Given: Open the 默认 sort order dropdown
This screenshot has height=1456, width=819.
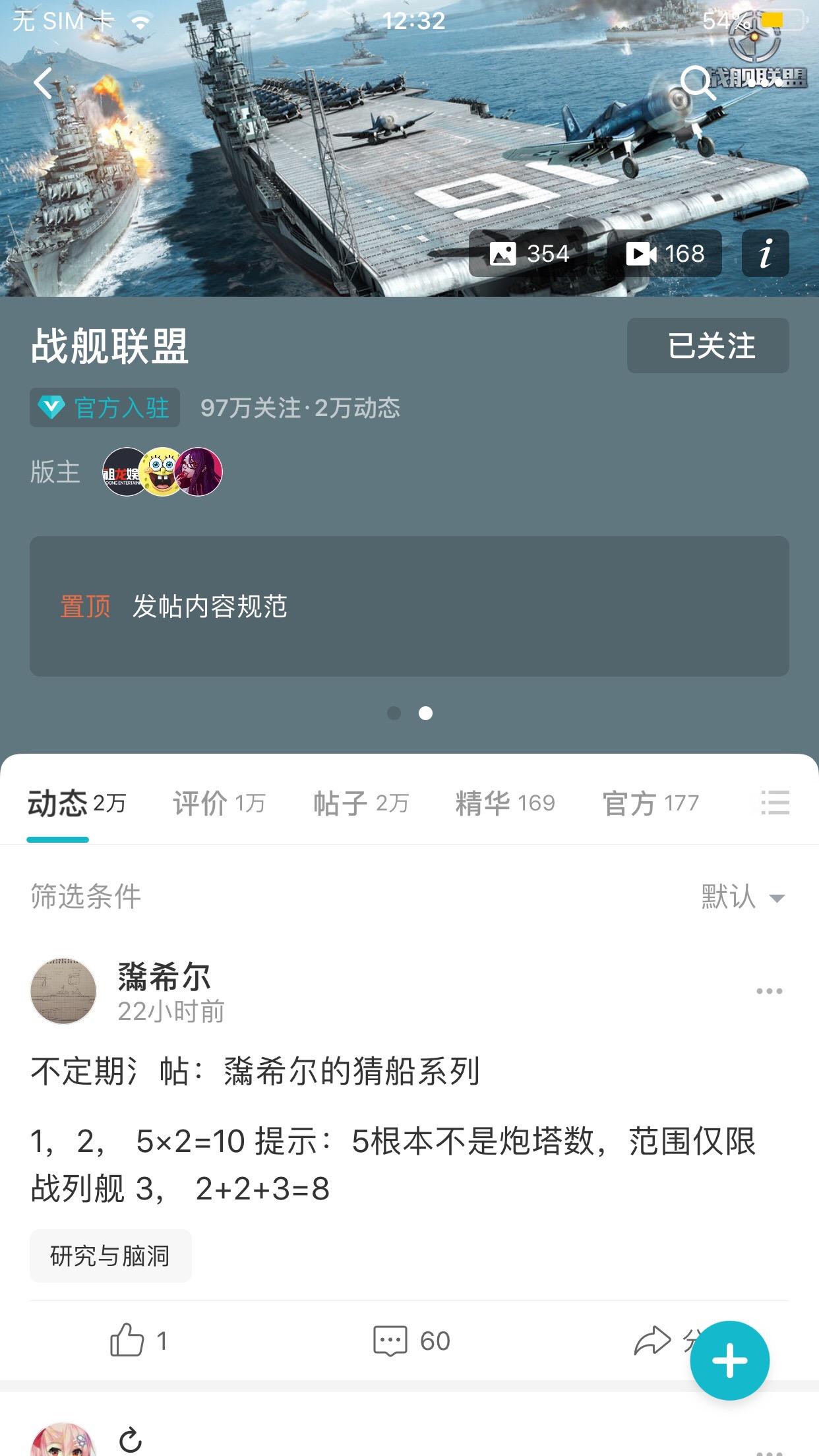Looking at the screenshot, I should pos(743,897).
